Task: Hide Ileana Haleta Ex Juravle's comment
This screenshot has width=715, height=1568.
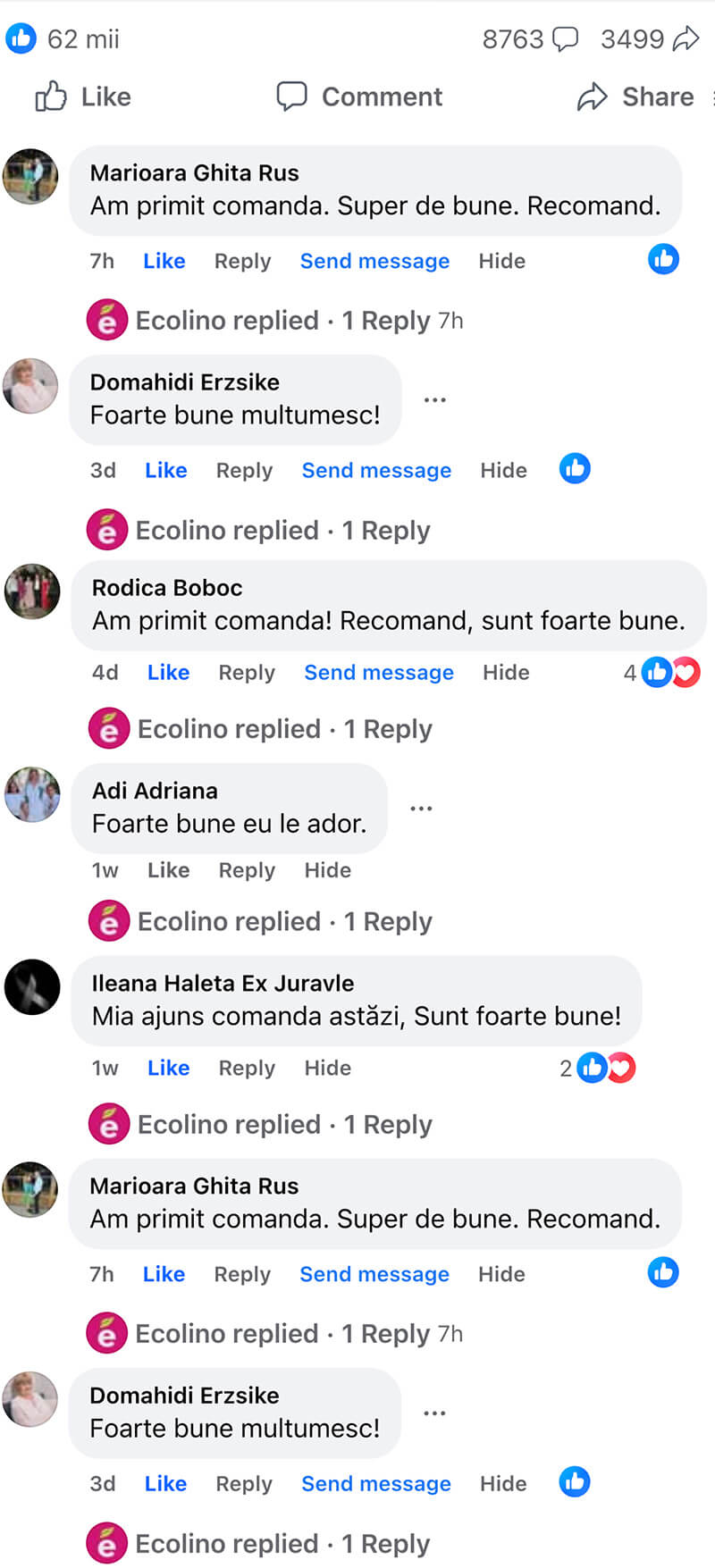Action: coord(327,1068)
